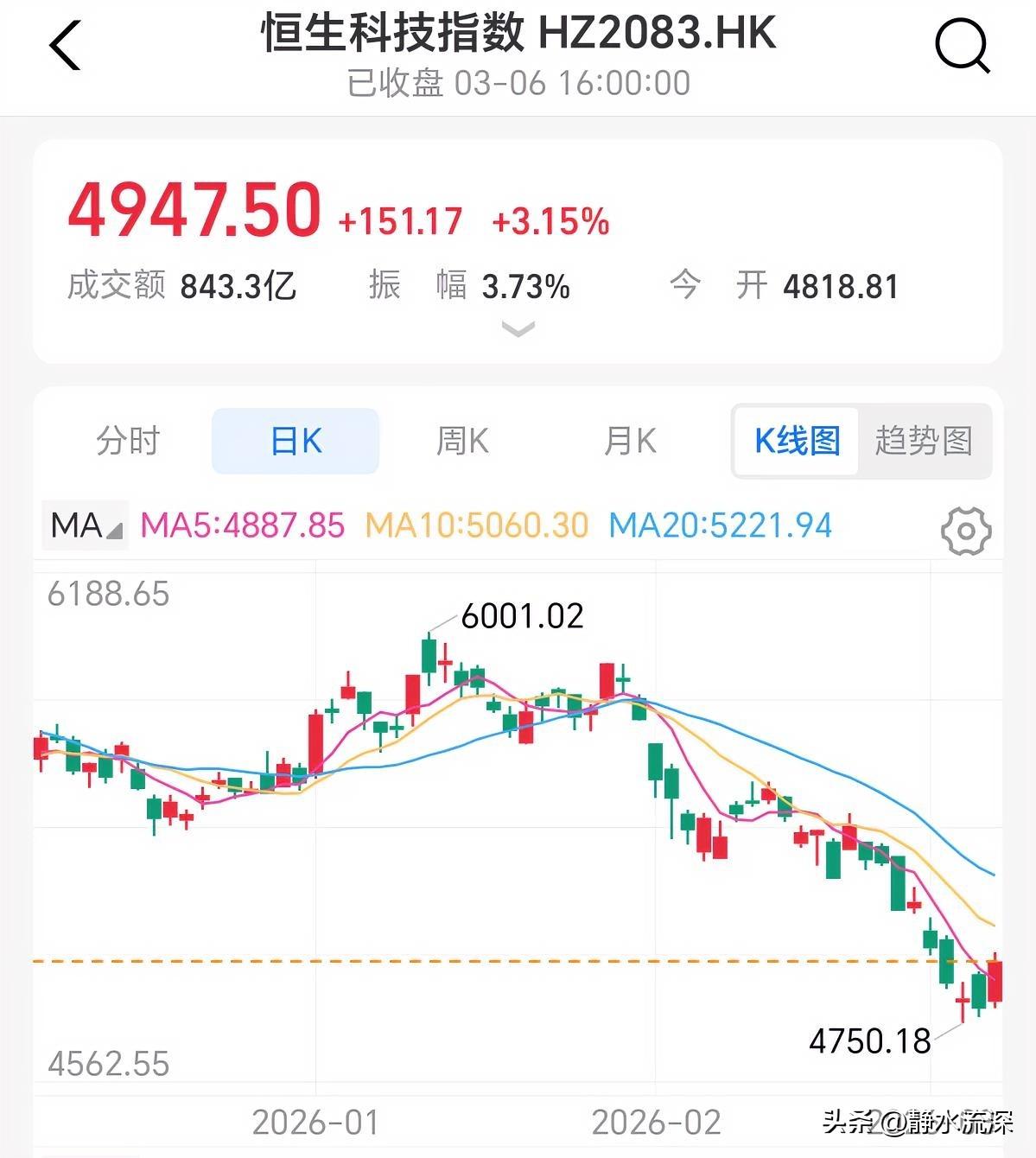Select the MA10 moving average label
1036x1158 pixels.
point(477,525)
